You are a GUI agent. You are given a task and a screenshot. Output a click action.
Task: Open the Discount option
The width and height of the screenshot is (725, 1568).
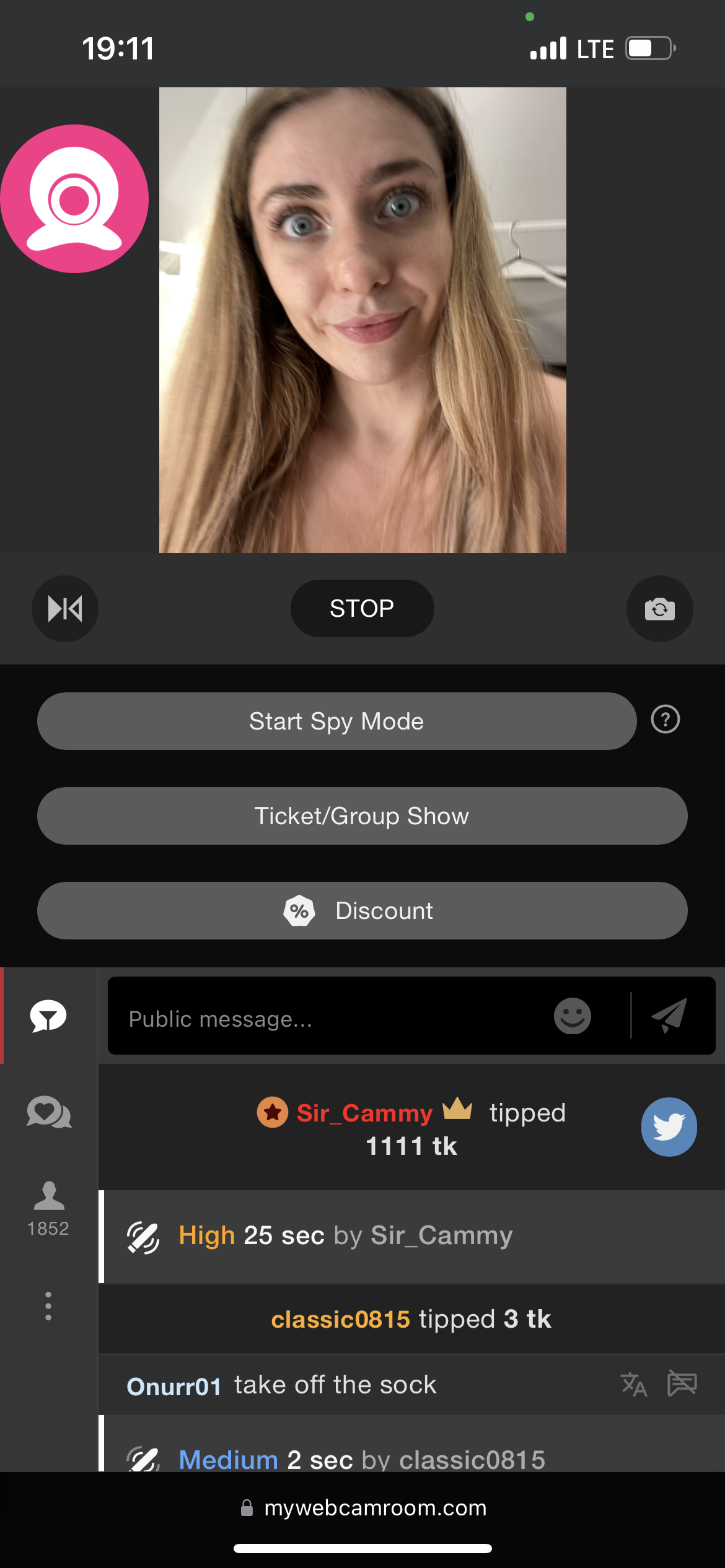click(x=362, y=911)
